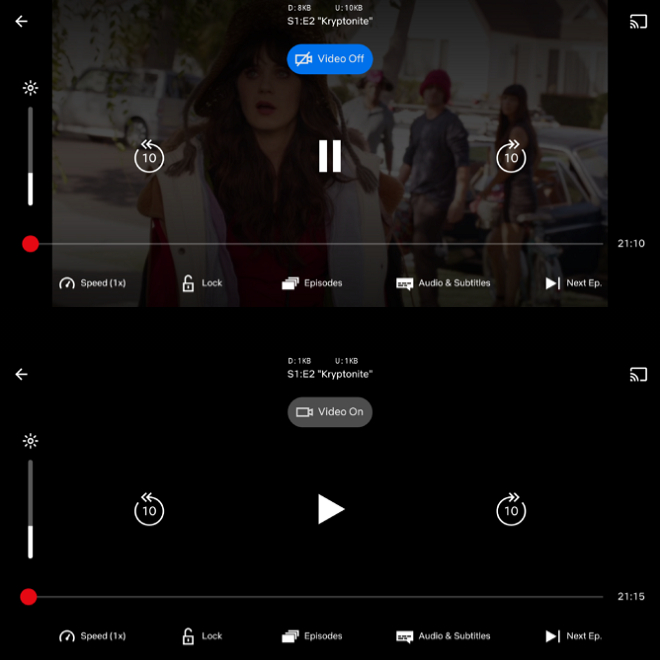Lock the screen controls under 21:15 timeline
The height and width of the screenshot is (660, 660).
coord(202,636)
